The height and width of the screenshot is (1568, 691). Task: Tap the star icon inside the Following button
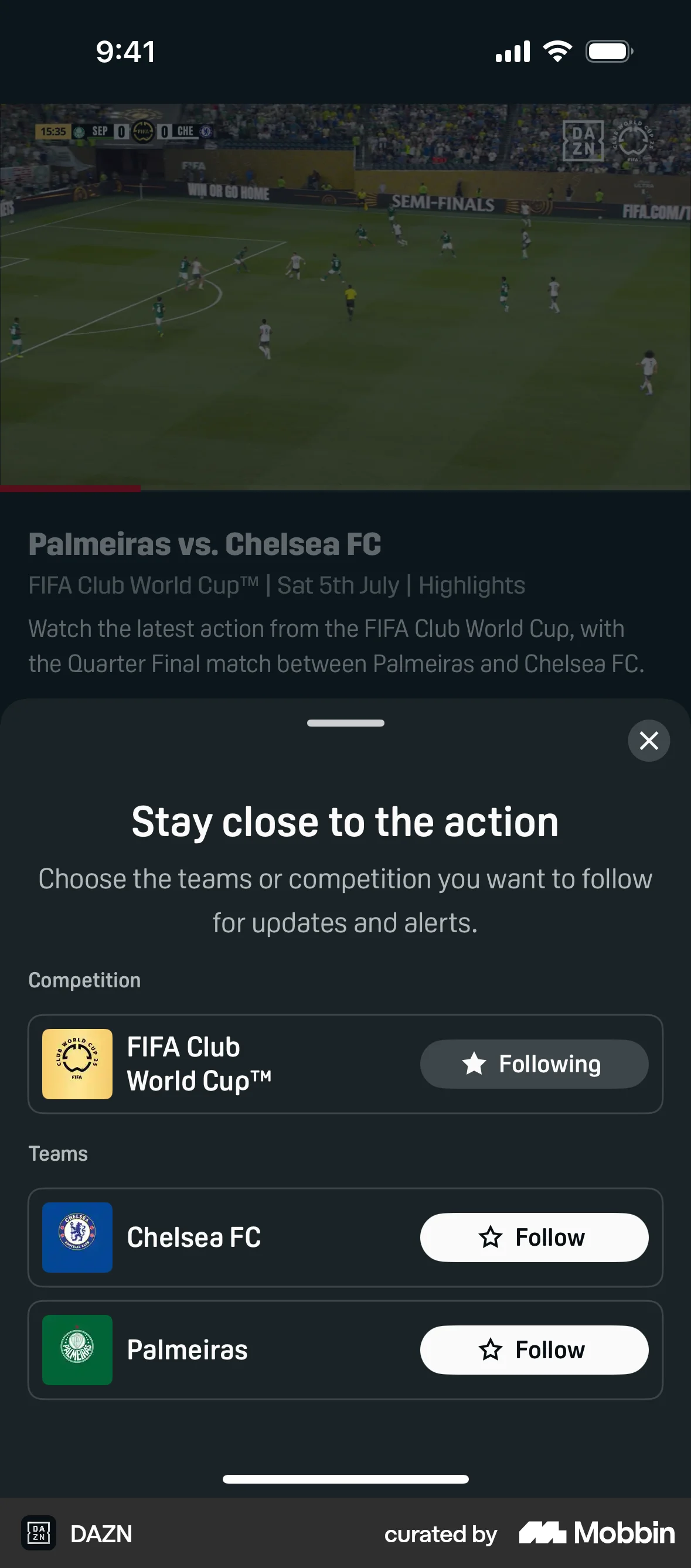474,1063
